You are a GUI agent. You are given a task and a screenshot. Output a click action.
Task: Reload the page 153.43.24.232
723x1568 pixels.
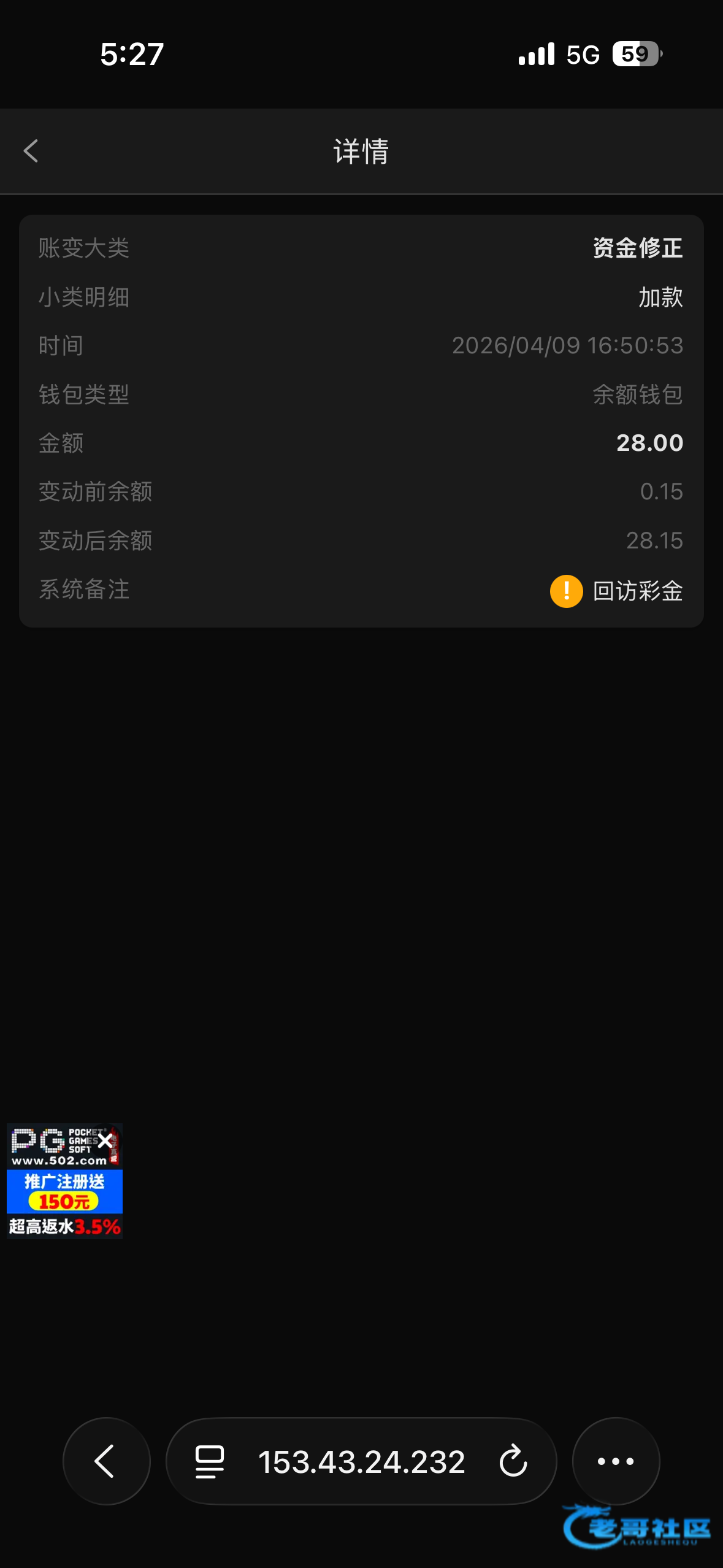coord(513,1461)
